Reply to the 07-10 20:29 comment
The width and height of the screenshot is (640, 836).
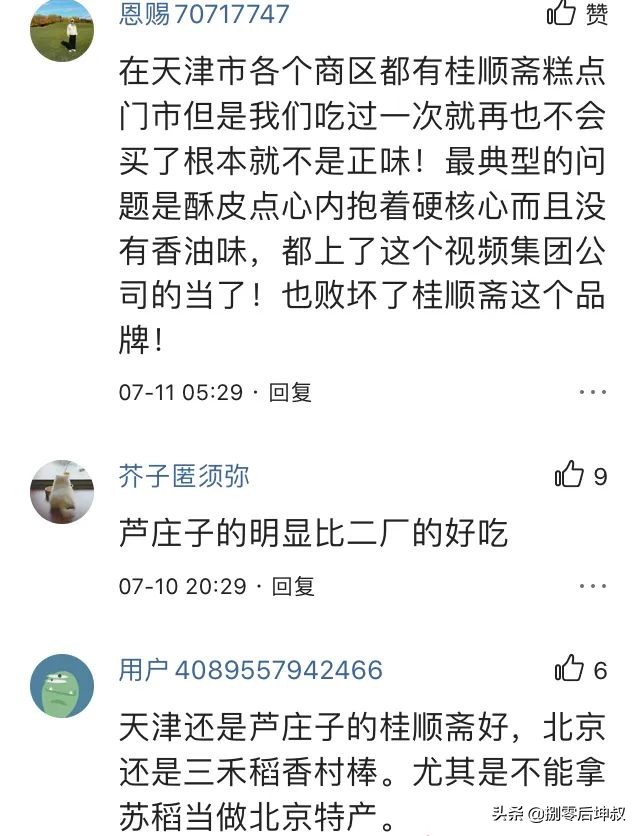tap(293, 586)
